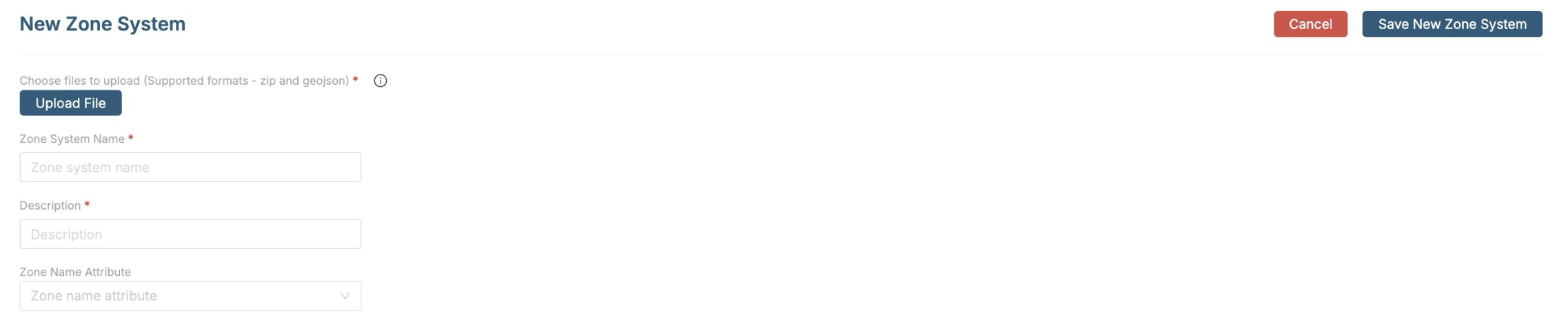Focus the Zone System Name field
1568x327 pixels.
click(x=190, y=168)
